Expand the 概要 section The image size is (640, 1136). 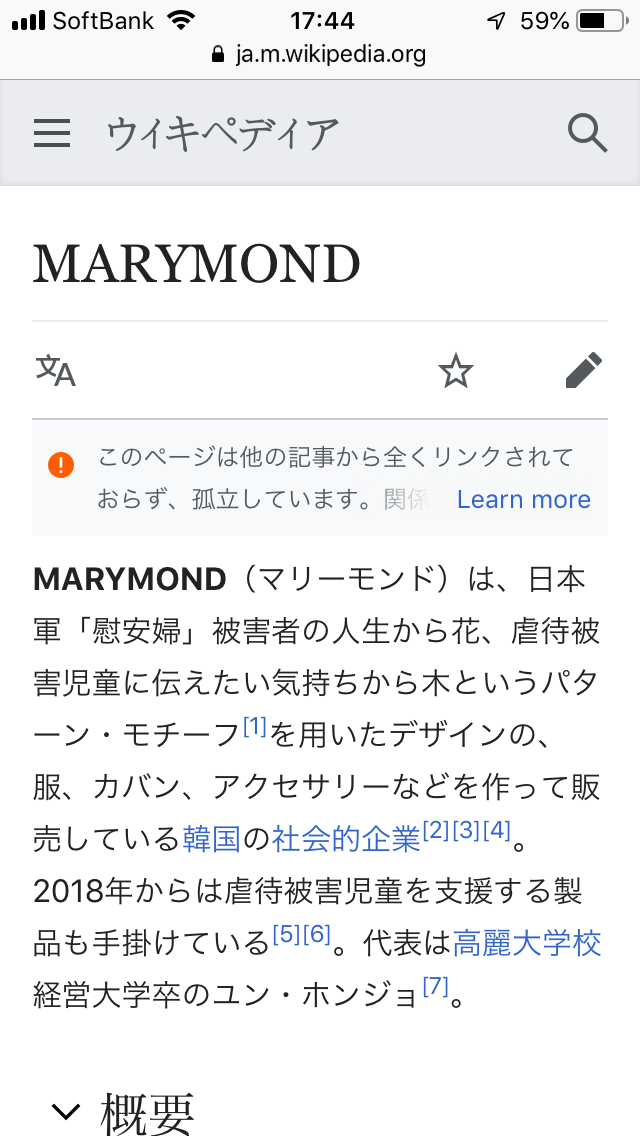click(125, 1110)
